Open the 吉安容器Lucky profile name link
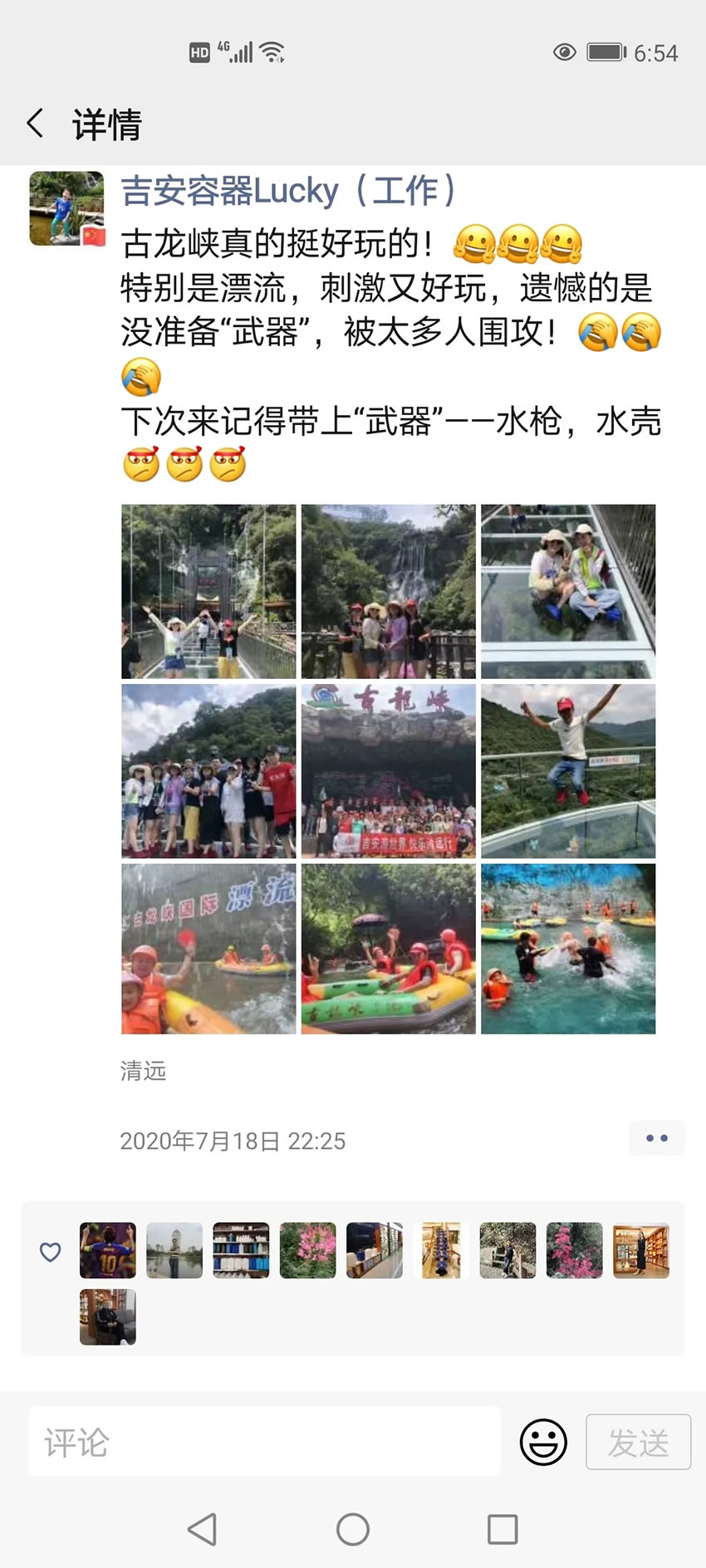The image size is (706, 1568). [287, 191]
